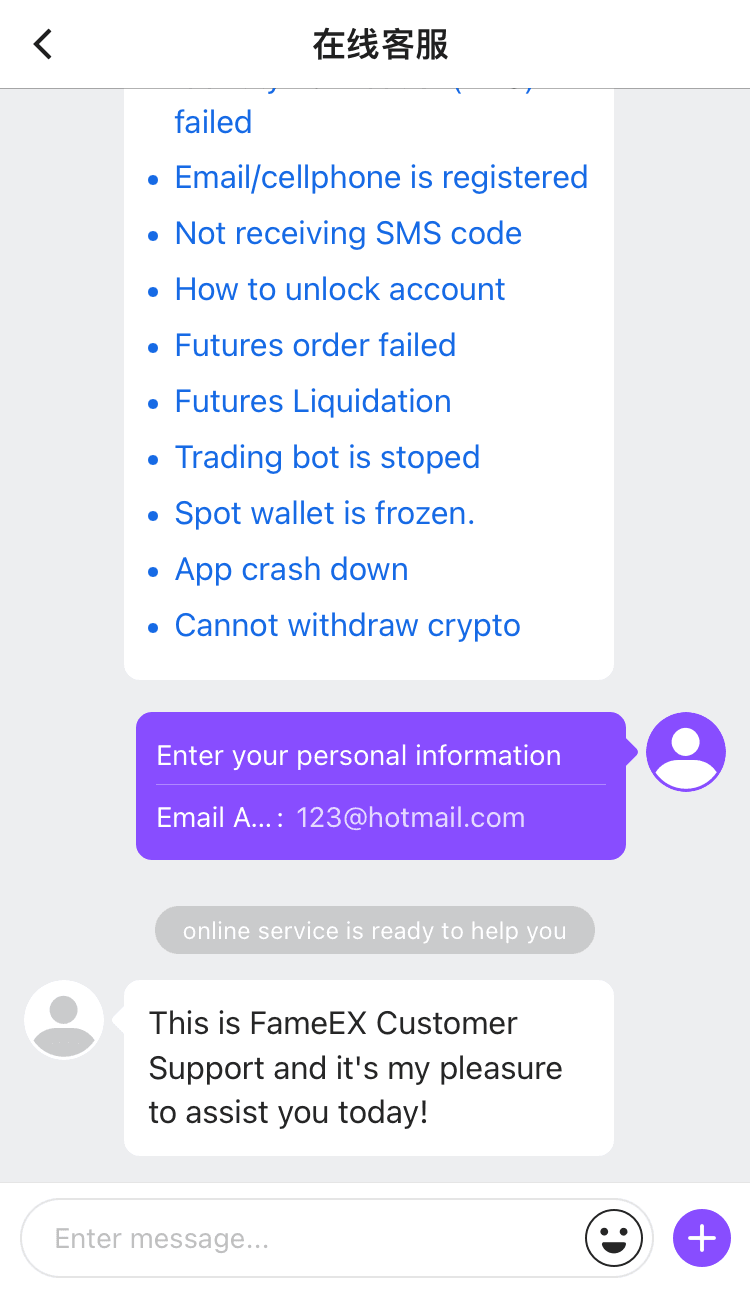750x1294 pixels.
Task: Select 'How to unlock account' topic
Action: click(340, 290)
